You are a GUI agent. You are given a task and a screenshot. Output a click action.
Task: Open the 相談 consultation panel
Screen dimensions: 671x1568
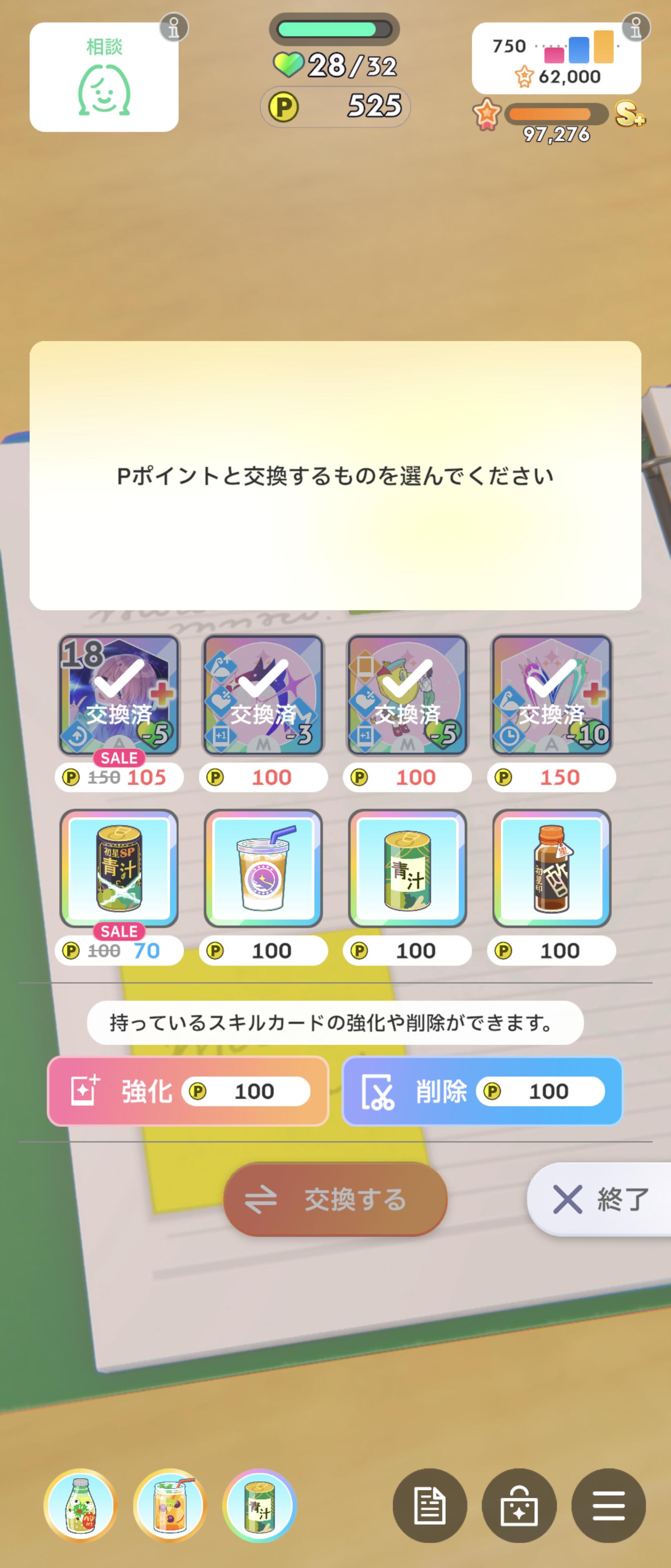click(x=104, y=77)
